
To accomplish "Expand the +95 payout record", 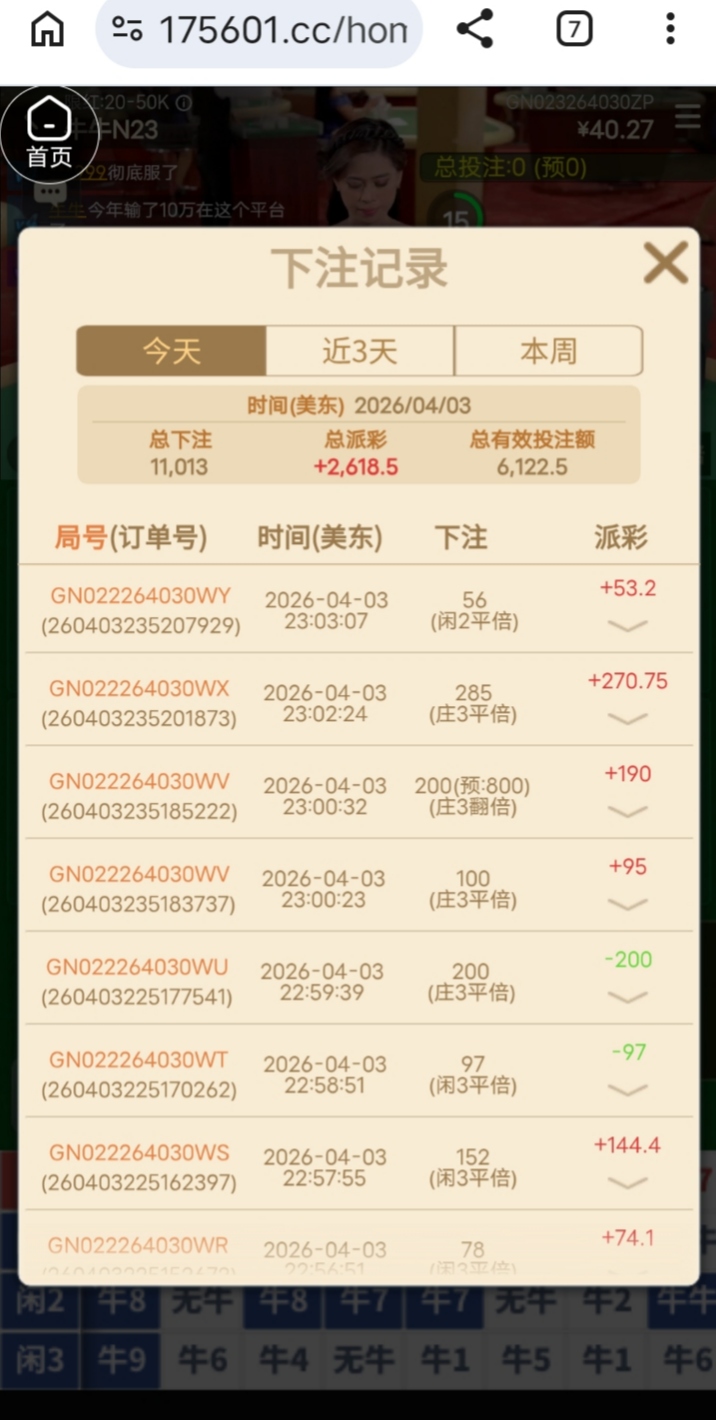I will pos(628,904).
